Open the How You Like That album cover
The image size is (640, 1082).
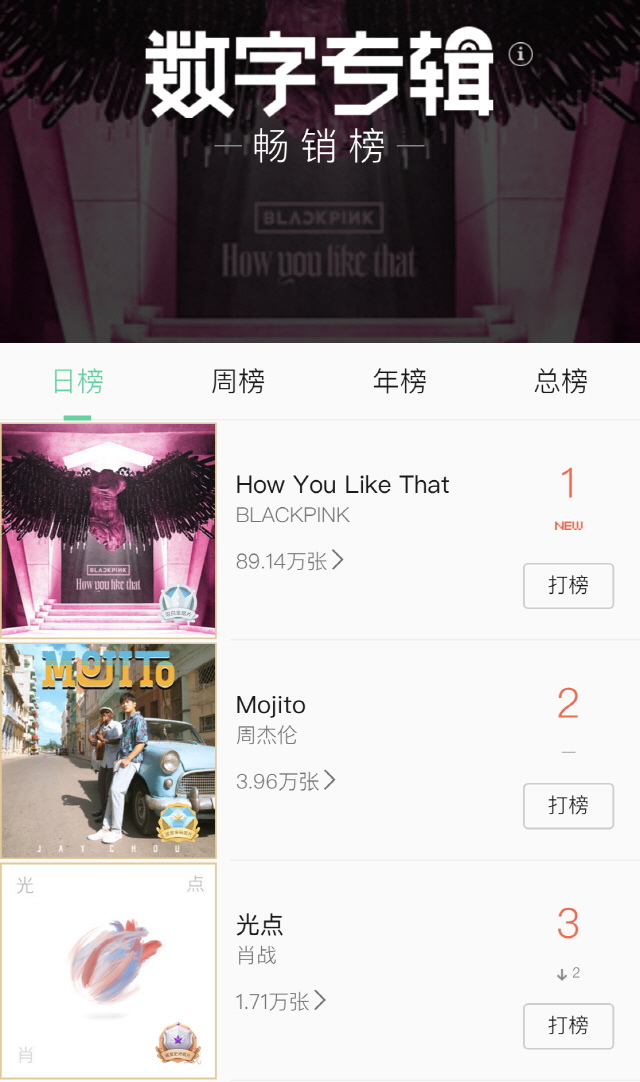click(109, 530)
